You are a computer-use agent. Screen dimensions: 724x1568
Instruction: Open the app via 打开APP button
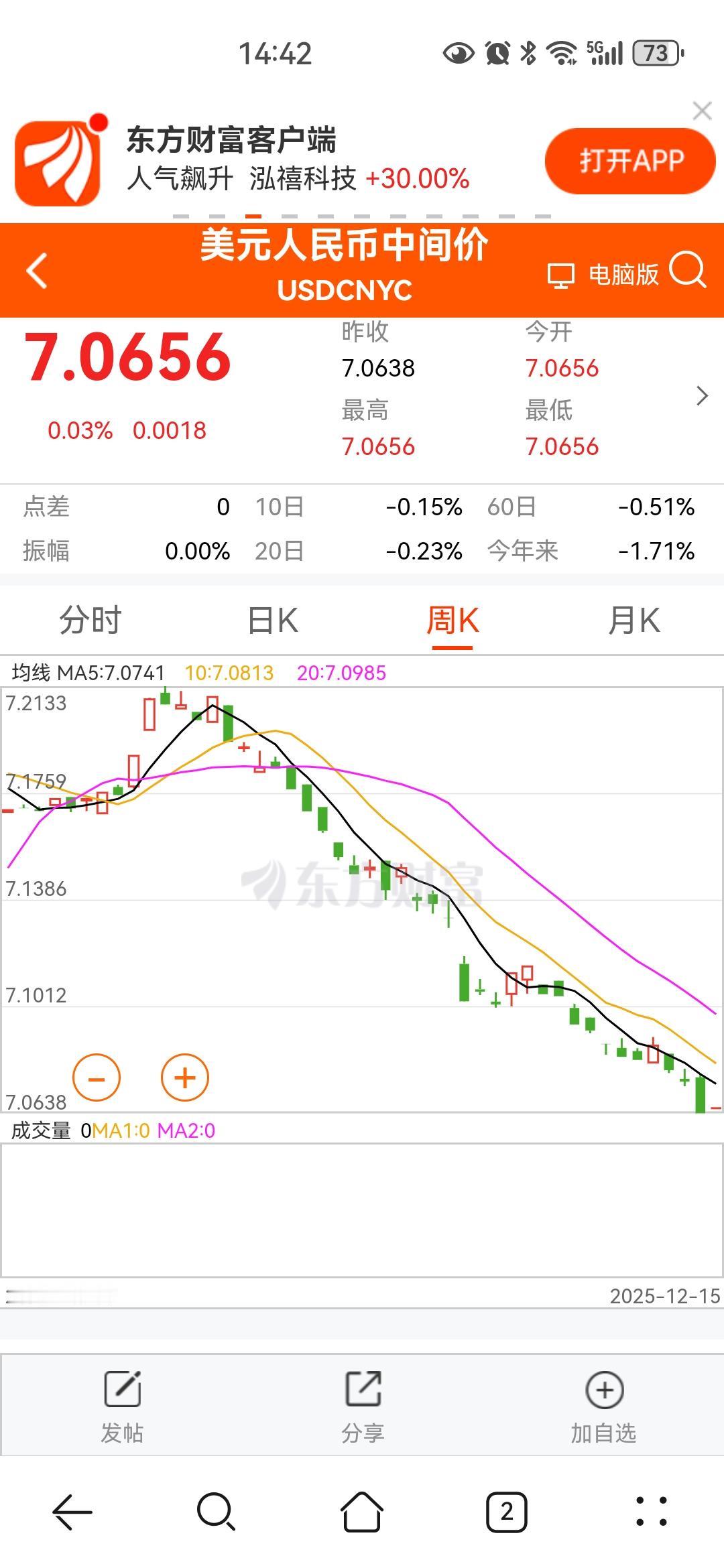pos(629,158)
